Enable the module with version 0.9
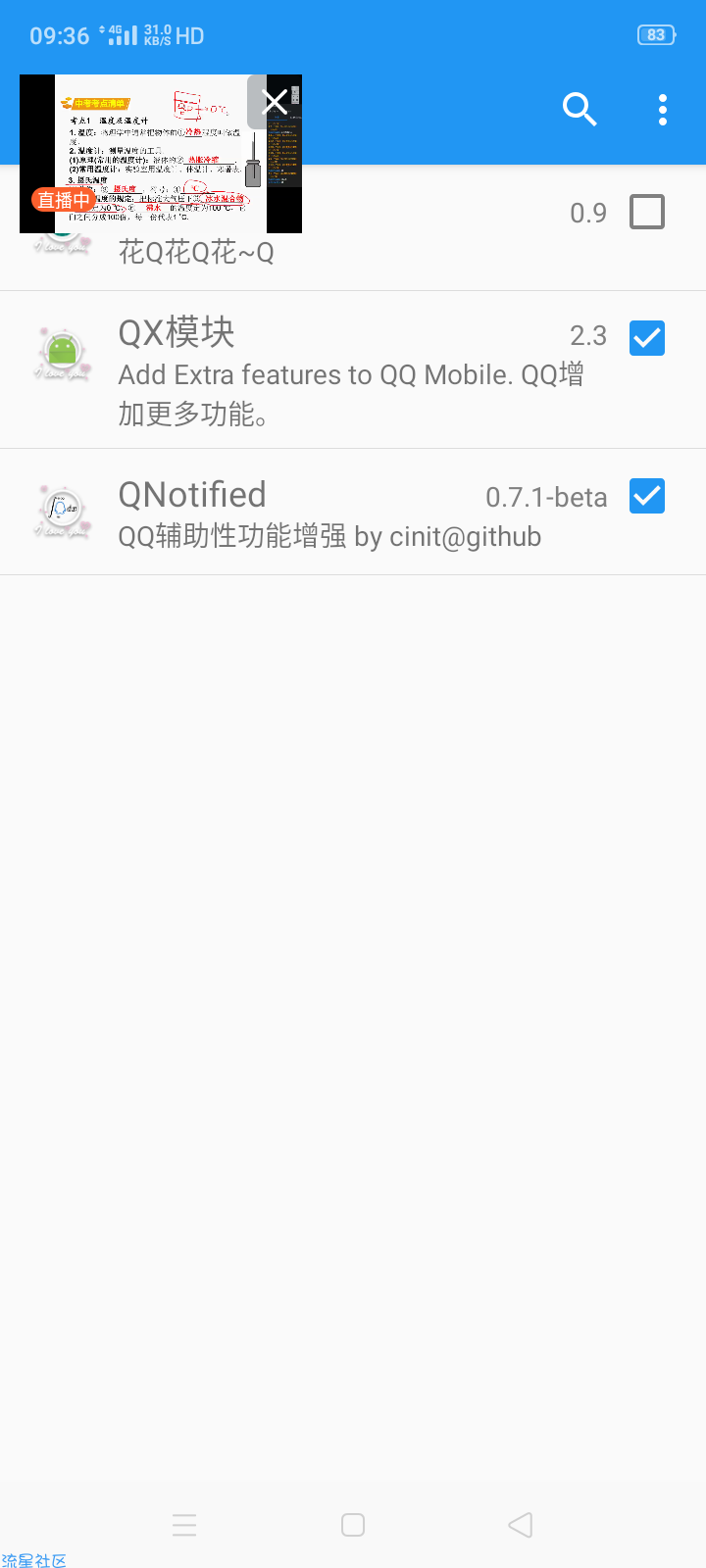Image resolution: width=706 pixels, height=1568 pixels. point(647,212)
